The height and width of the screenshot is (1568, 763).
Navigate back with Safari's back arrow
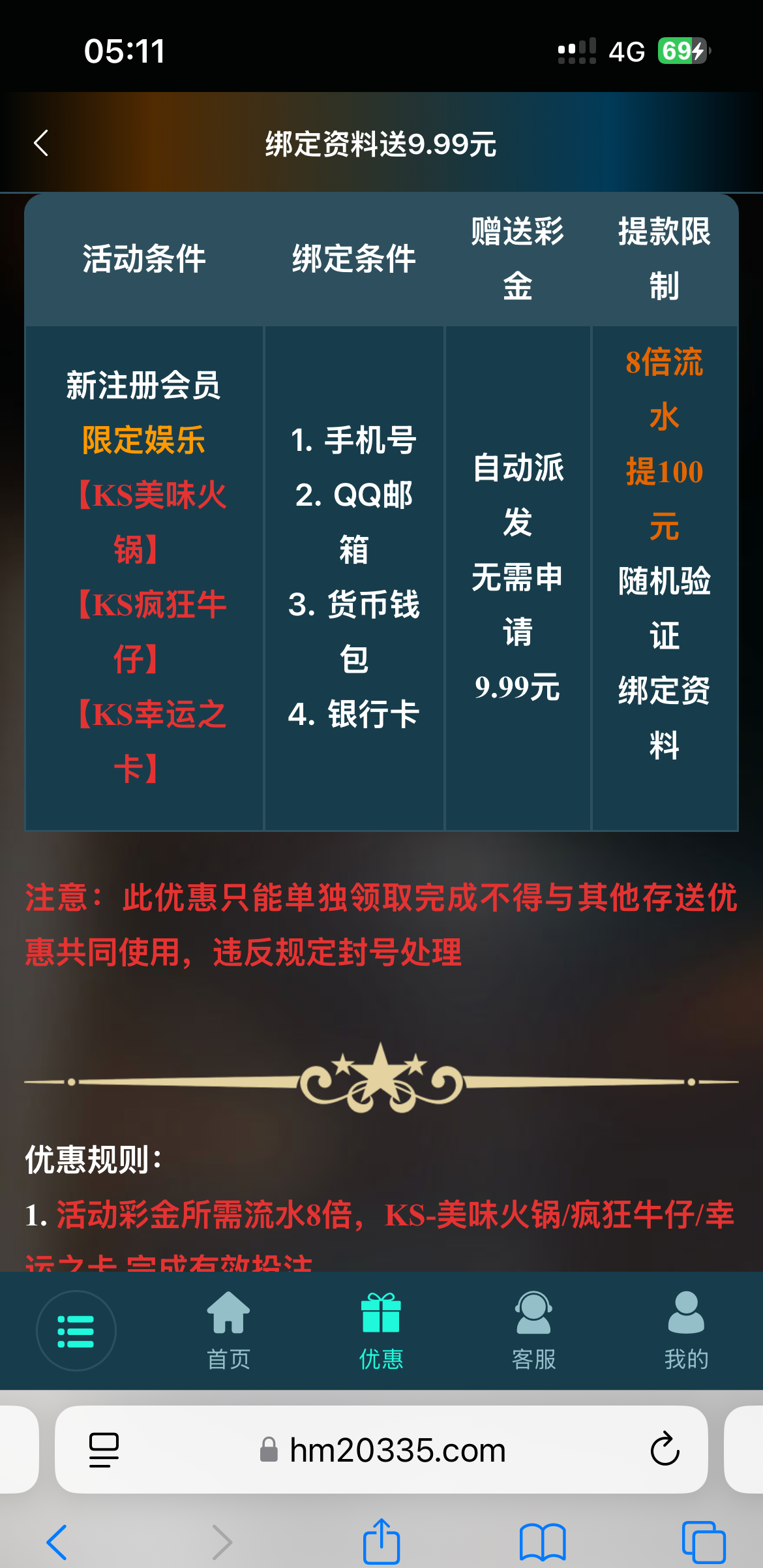tap(57, 1541)
